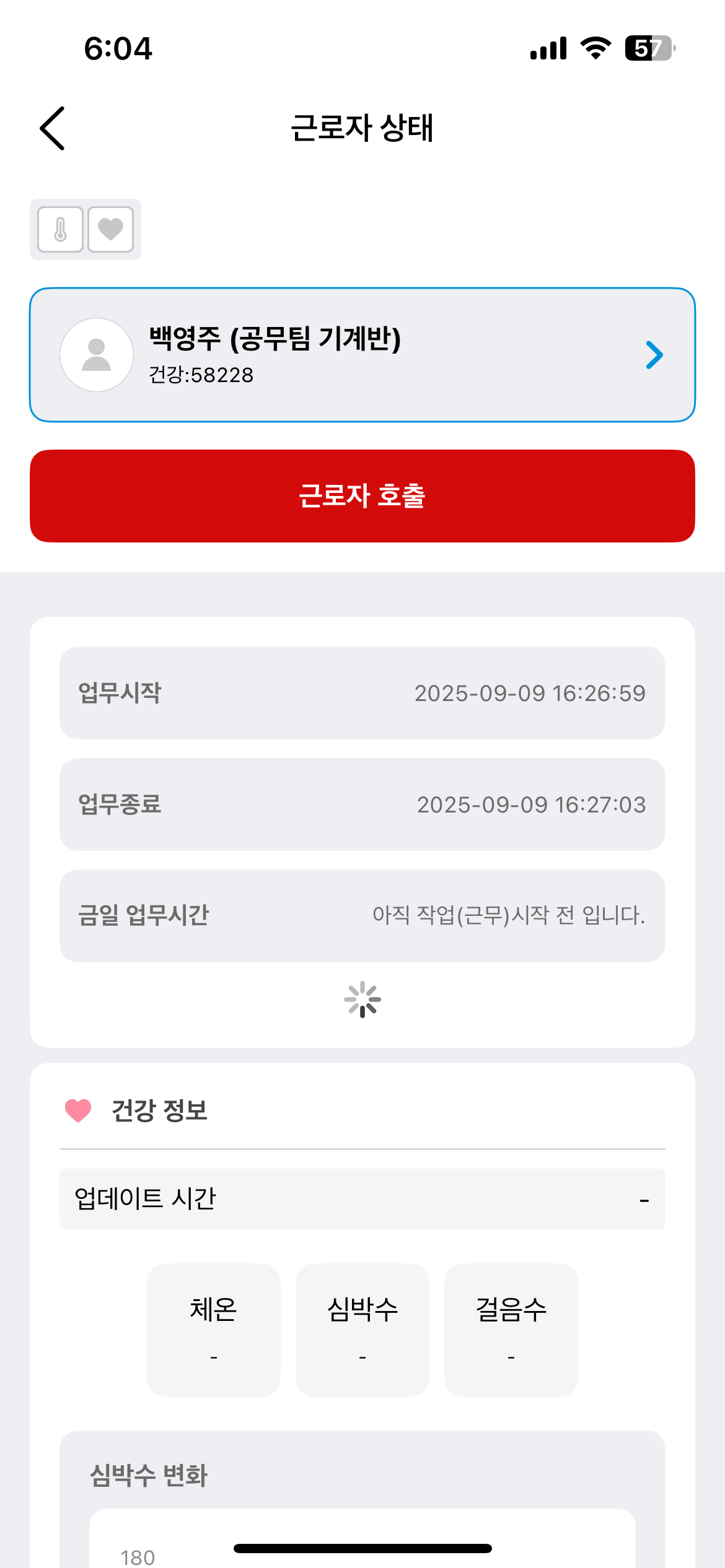Open worker card 백영주 (공무팀 기계반)

click(362, 355)
